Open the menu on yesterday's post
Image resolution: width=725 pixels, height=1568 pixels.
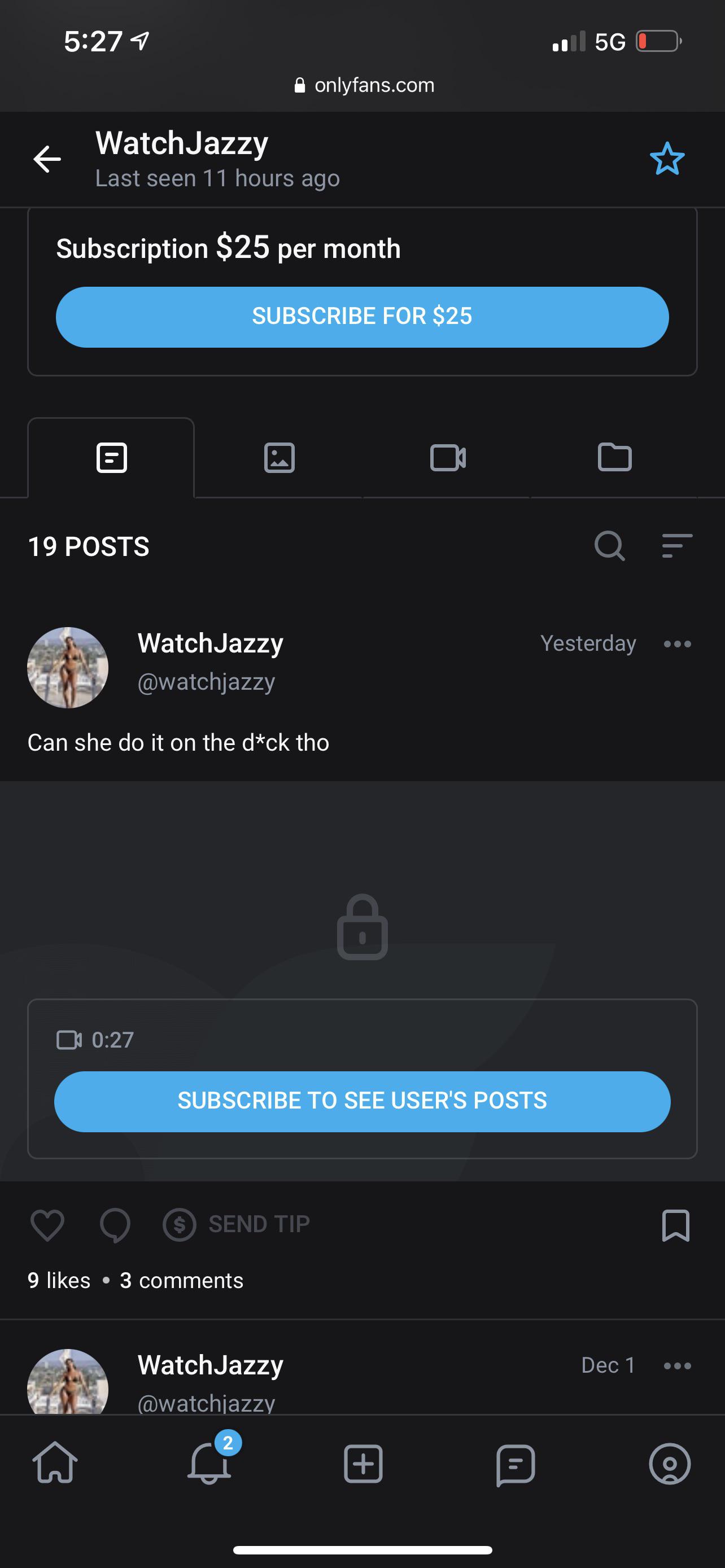[677, 643]
